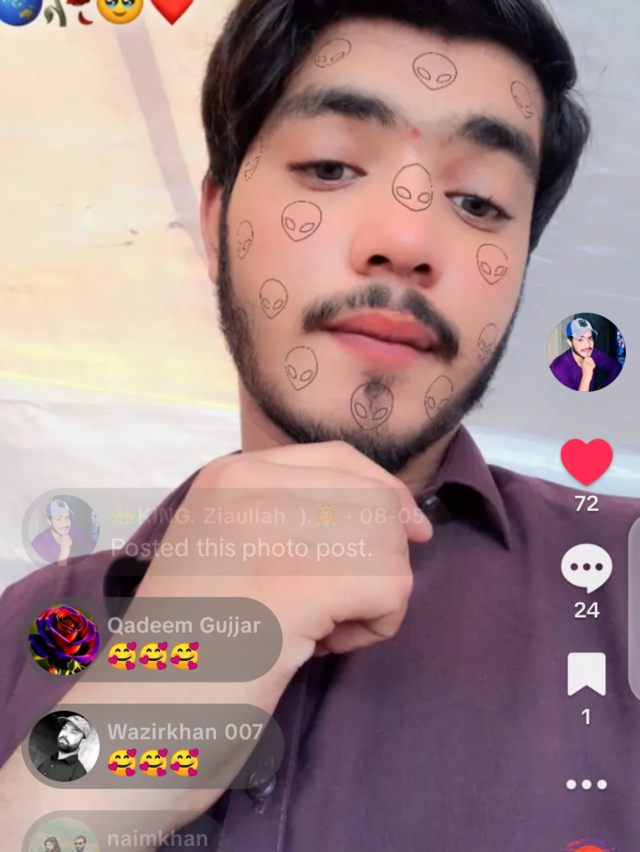640x852 pixels.
Task: Like this photo post
Action: click(x=586, y=463)
